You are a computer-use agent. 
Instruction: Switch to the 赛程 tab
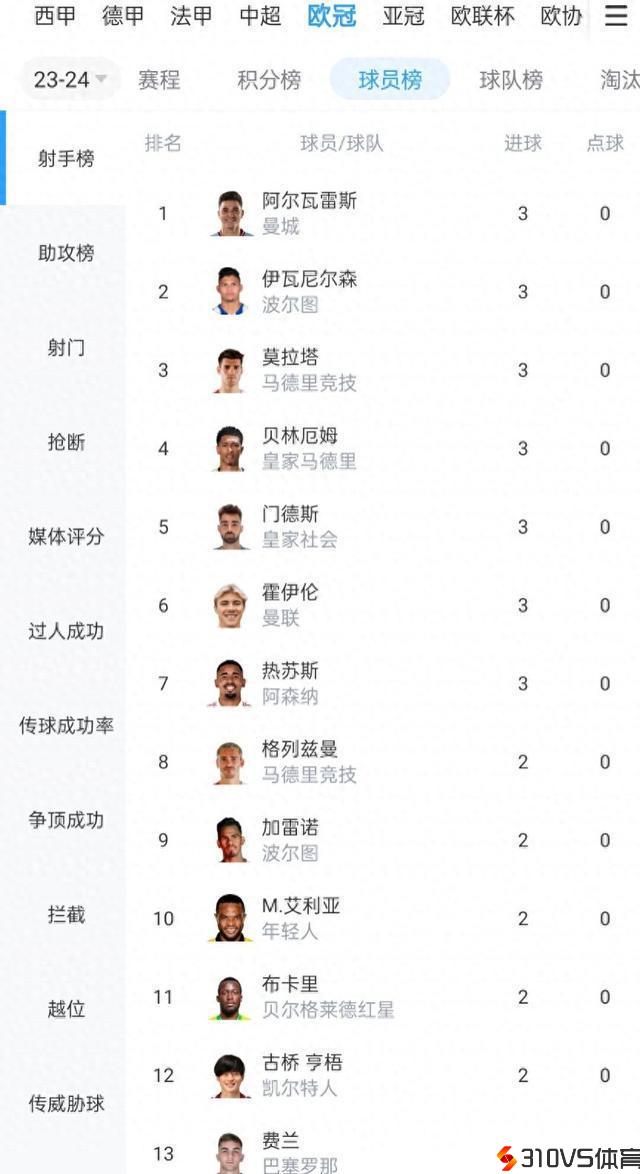pyautogui.click(x=159, y=80)
